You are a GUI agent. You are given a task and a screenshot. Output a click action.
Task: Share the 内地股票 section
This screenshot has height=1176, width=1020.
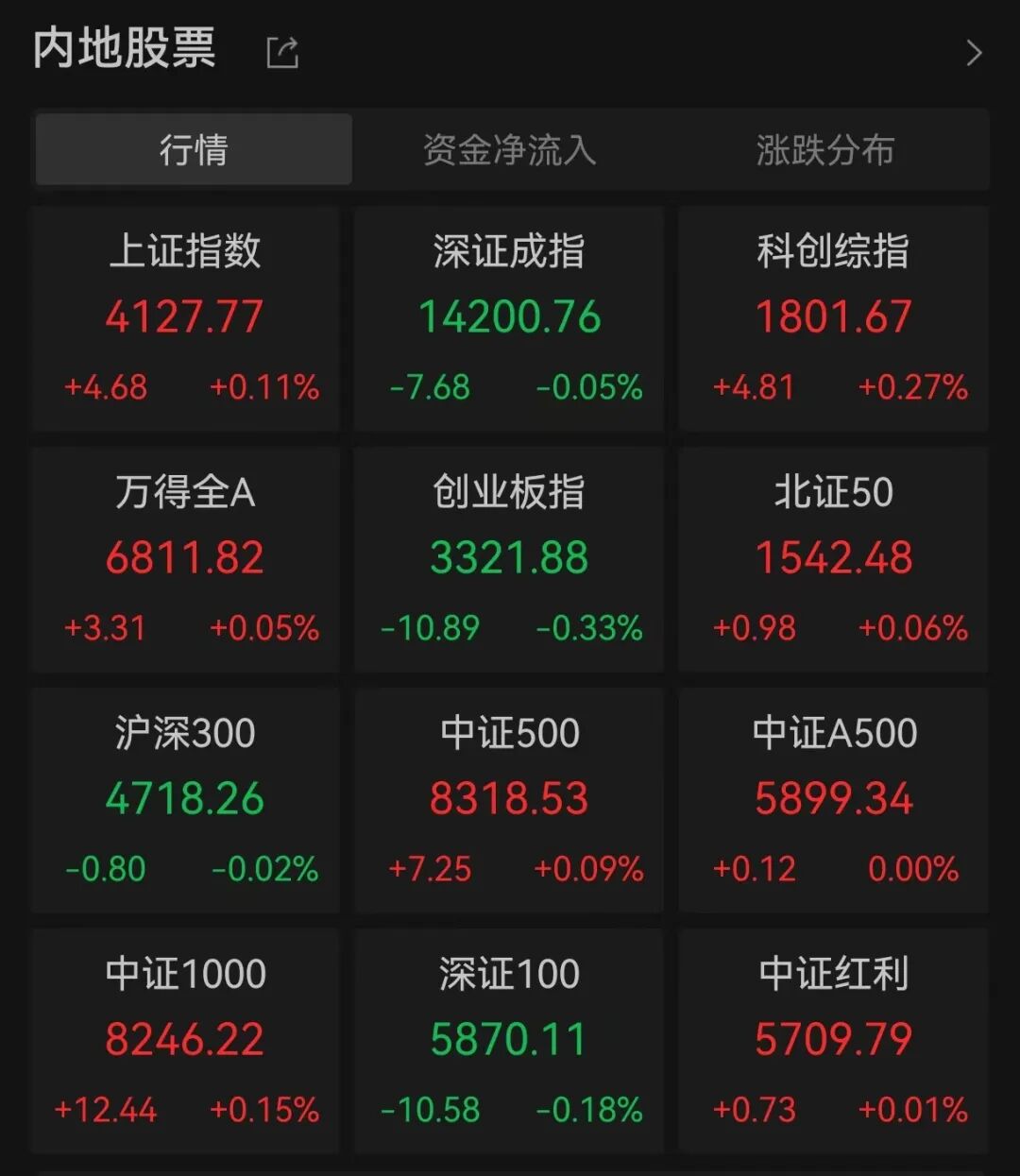tap(282, 52)
